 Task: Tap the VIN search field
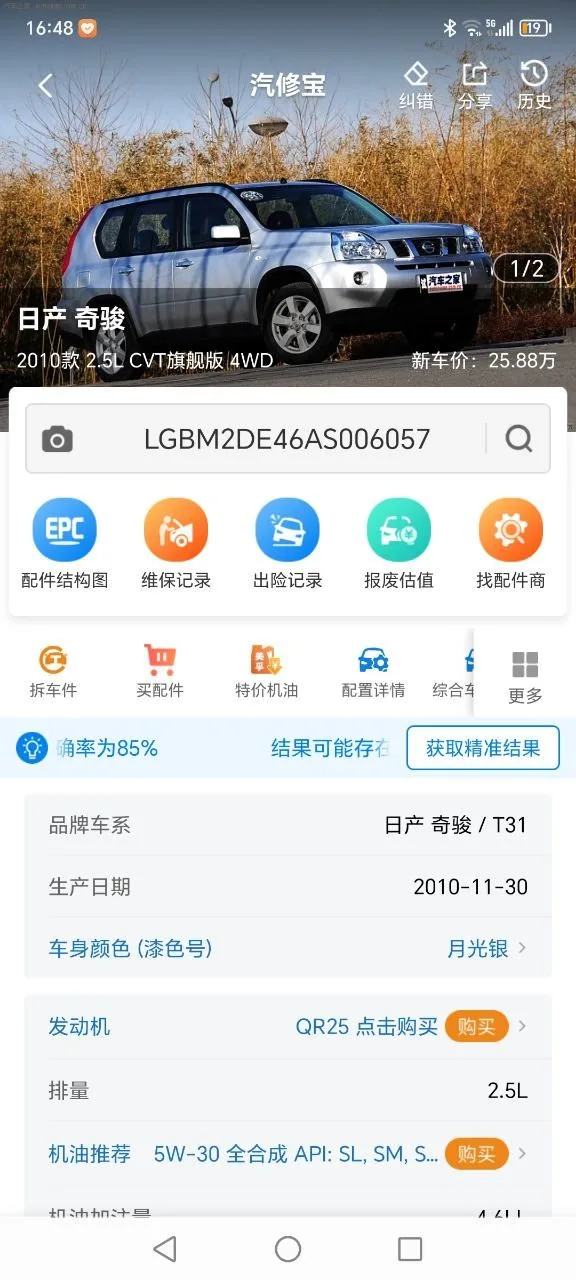point(287,438)
